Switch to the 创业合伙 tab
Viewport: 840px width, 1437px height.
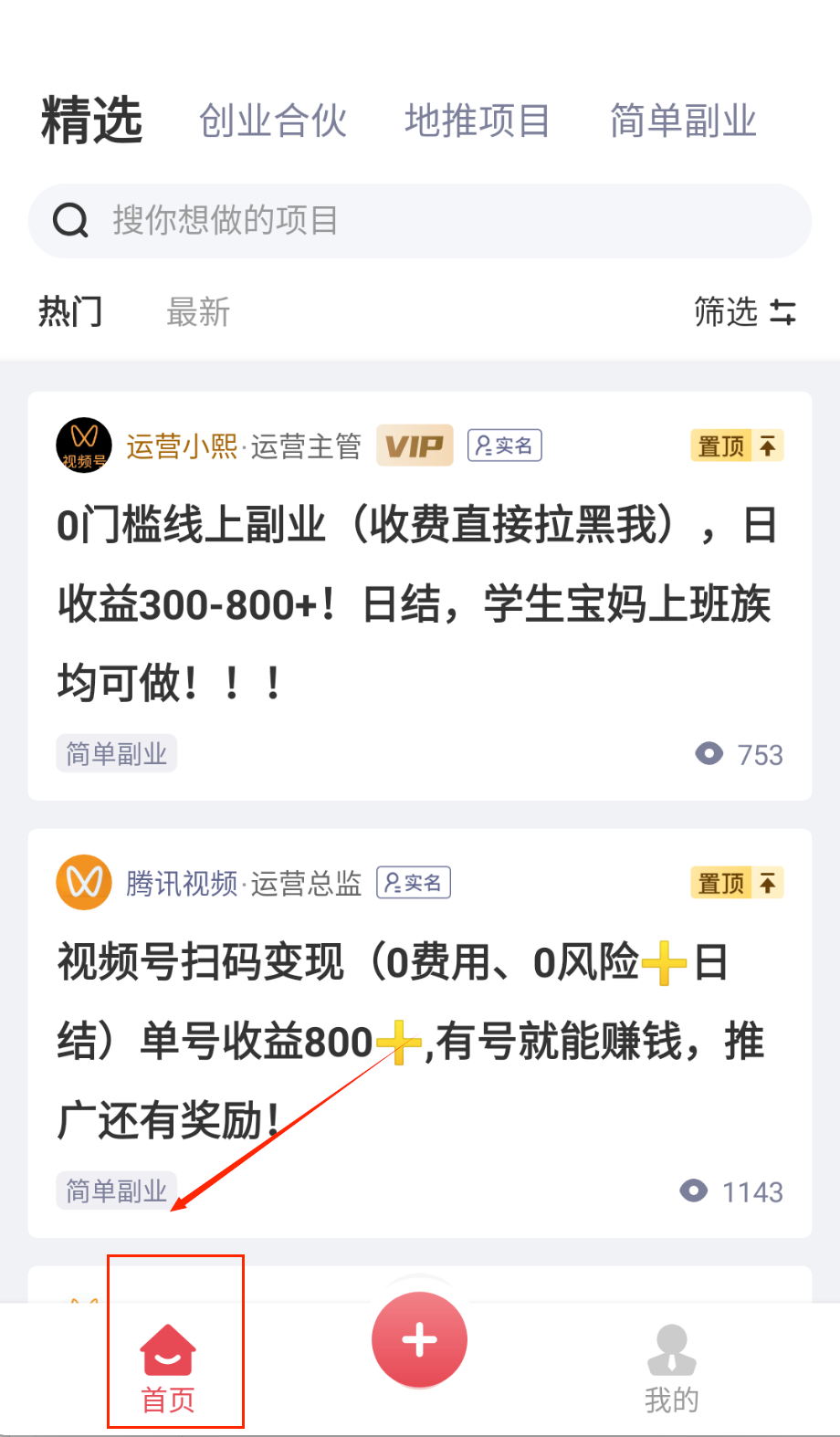tap(272, 121)
